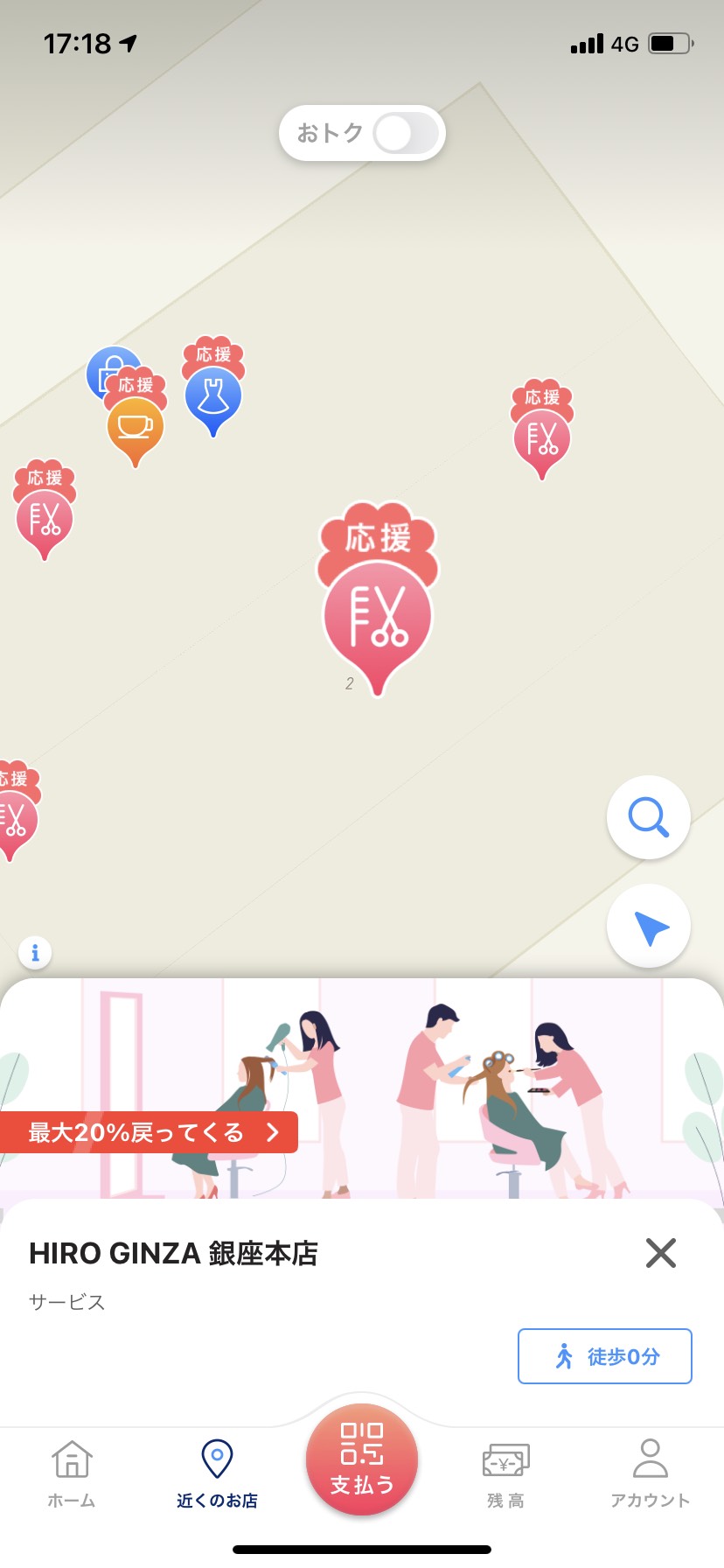Select the large salon pin cluster labeled 2
The width and height of the screenshot is (724, 1568).
[x=377, y=612]
